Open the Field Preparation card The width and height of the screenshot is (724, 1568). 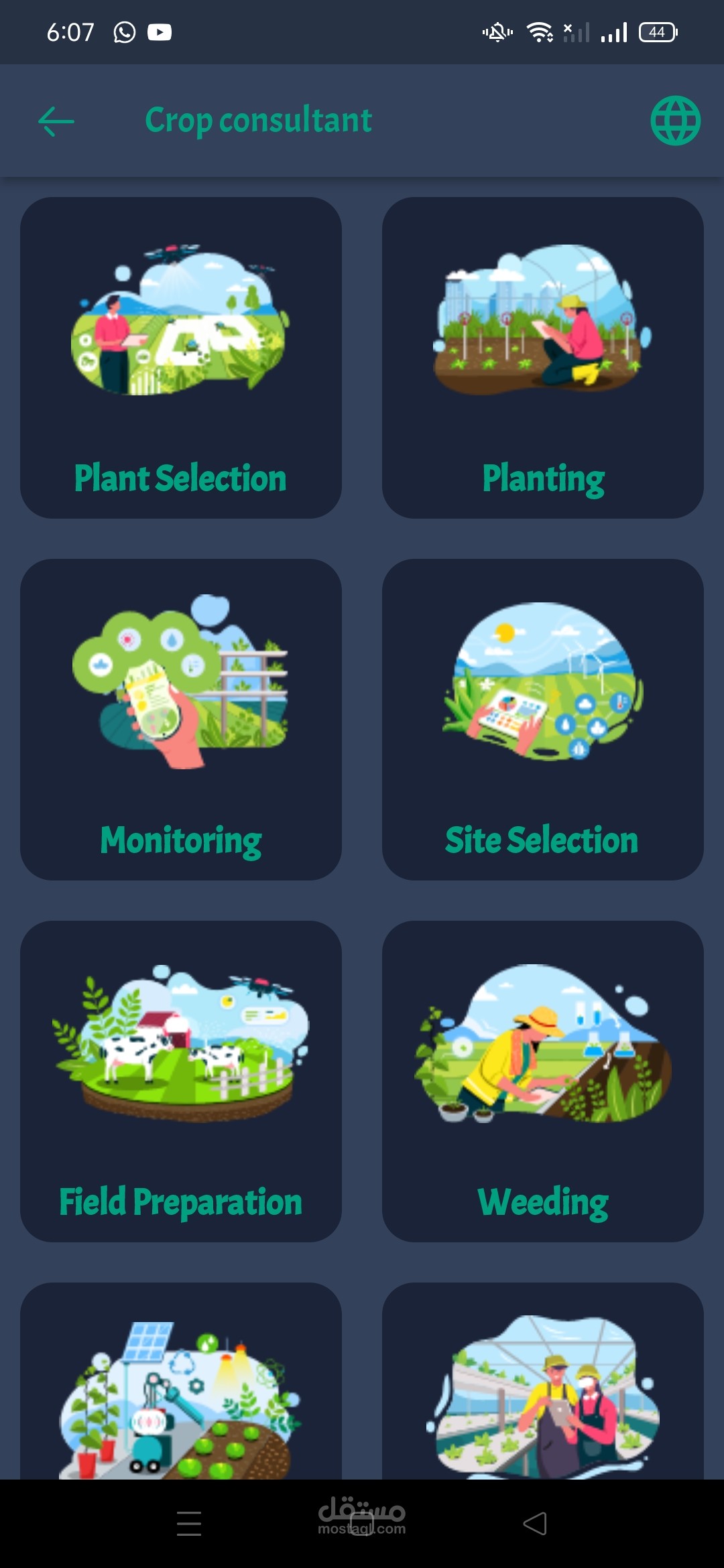click(x=181, y=1082)
